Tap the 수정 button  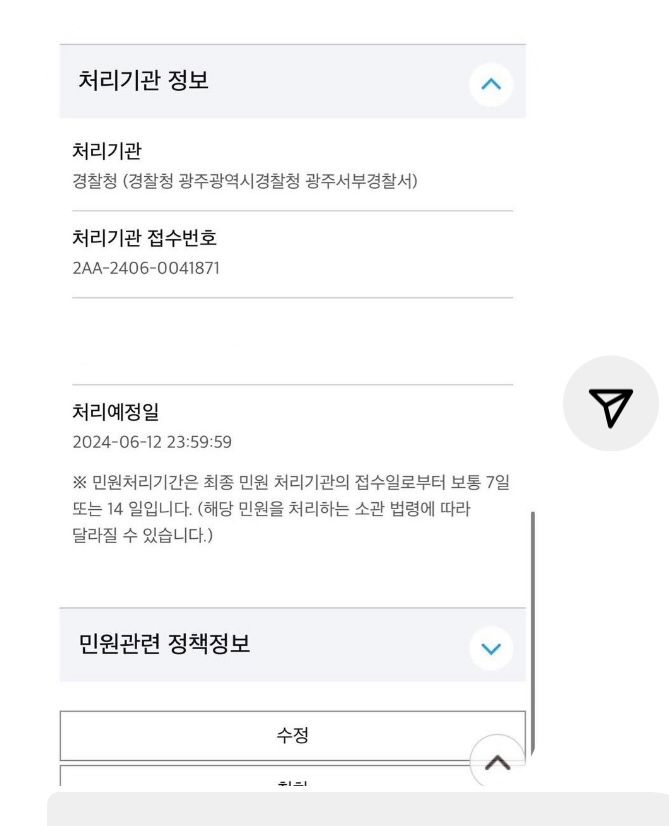click(293, 735)
